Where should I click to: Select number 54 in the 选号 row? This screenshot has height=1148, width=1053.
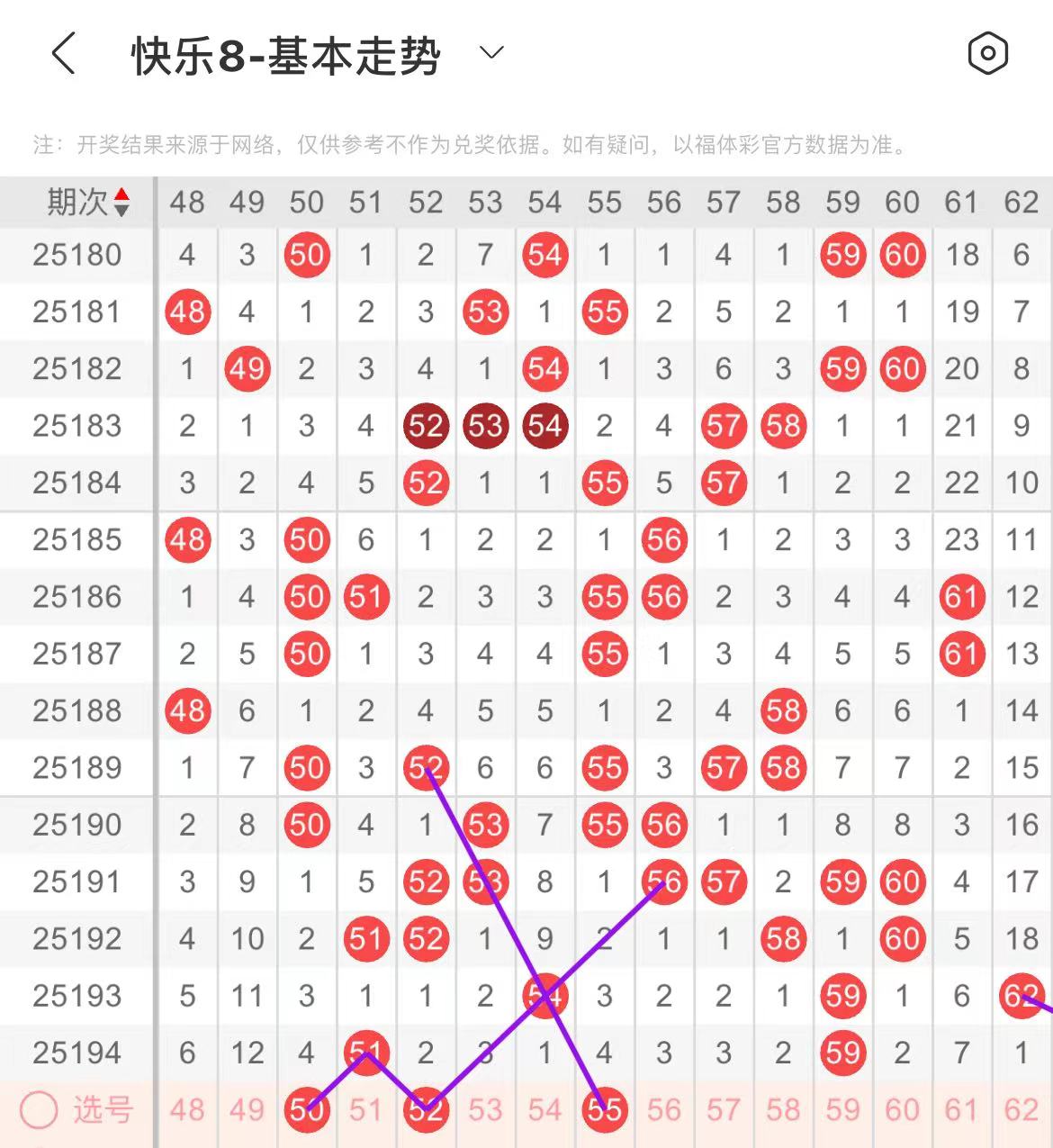coord(544,1110)
